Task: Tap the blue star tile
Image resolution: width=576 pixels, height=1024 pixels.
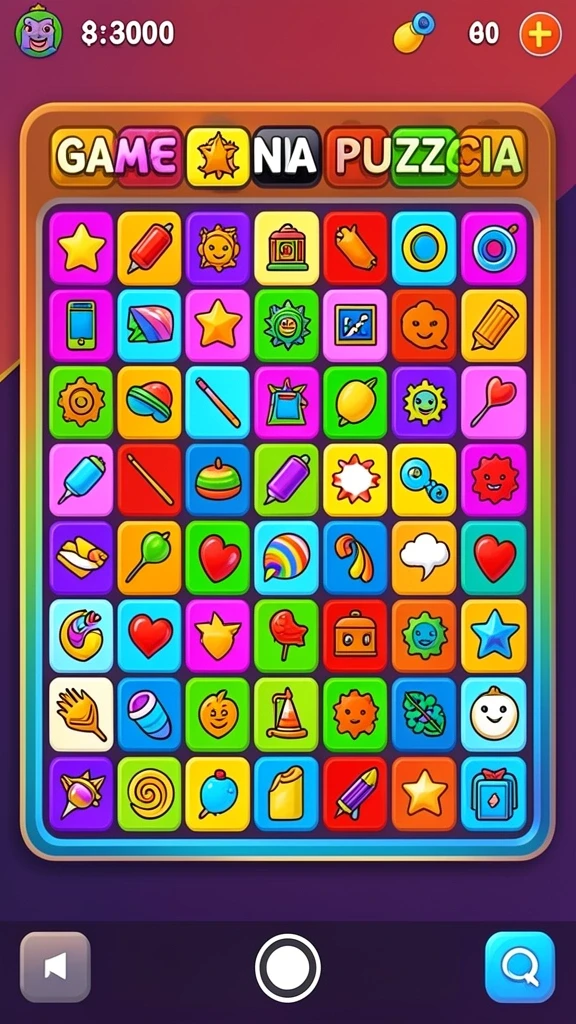Action: 494,636
